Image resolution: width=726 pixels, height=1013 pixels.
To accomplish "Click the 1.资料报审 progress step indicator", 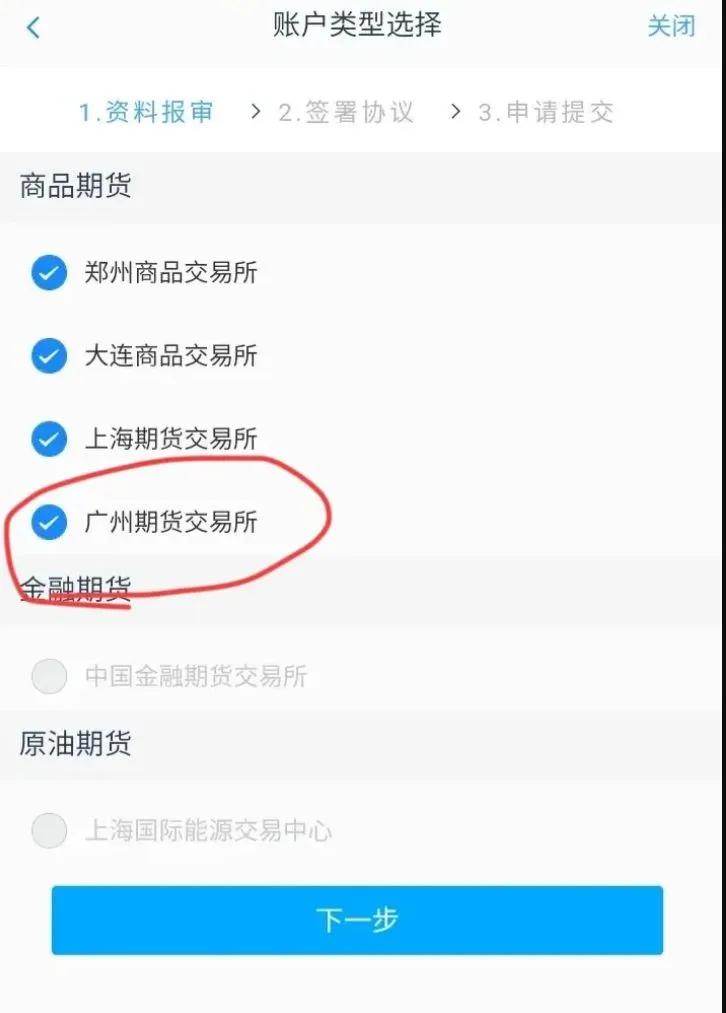I will click(146, 112).
